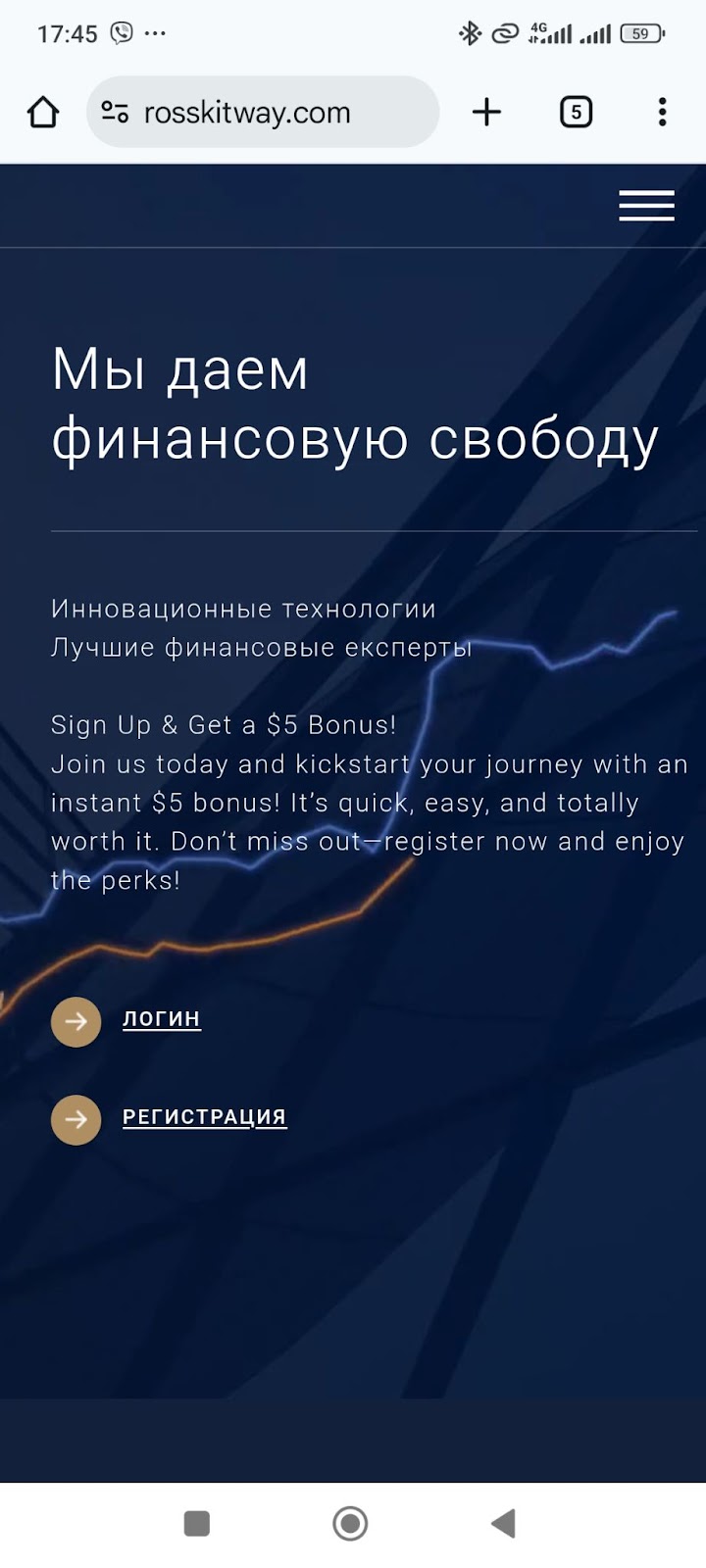View site info icon in address bar

coord(115,113)
